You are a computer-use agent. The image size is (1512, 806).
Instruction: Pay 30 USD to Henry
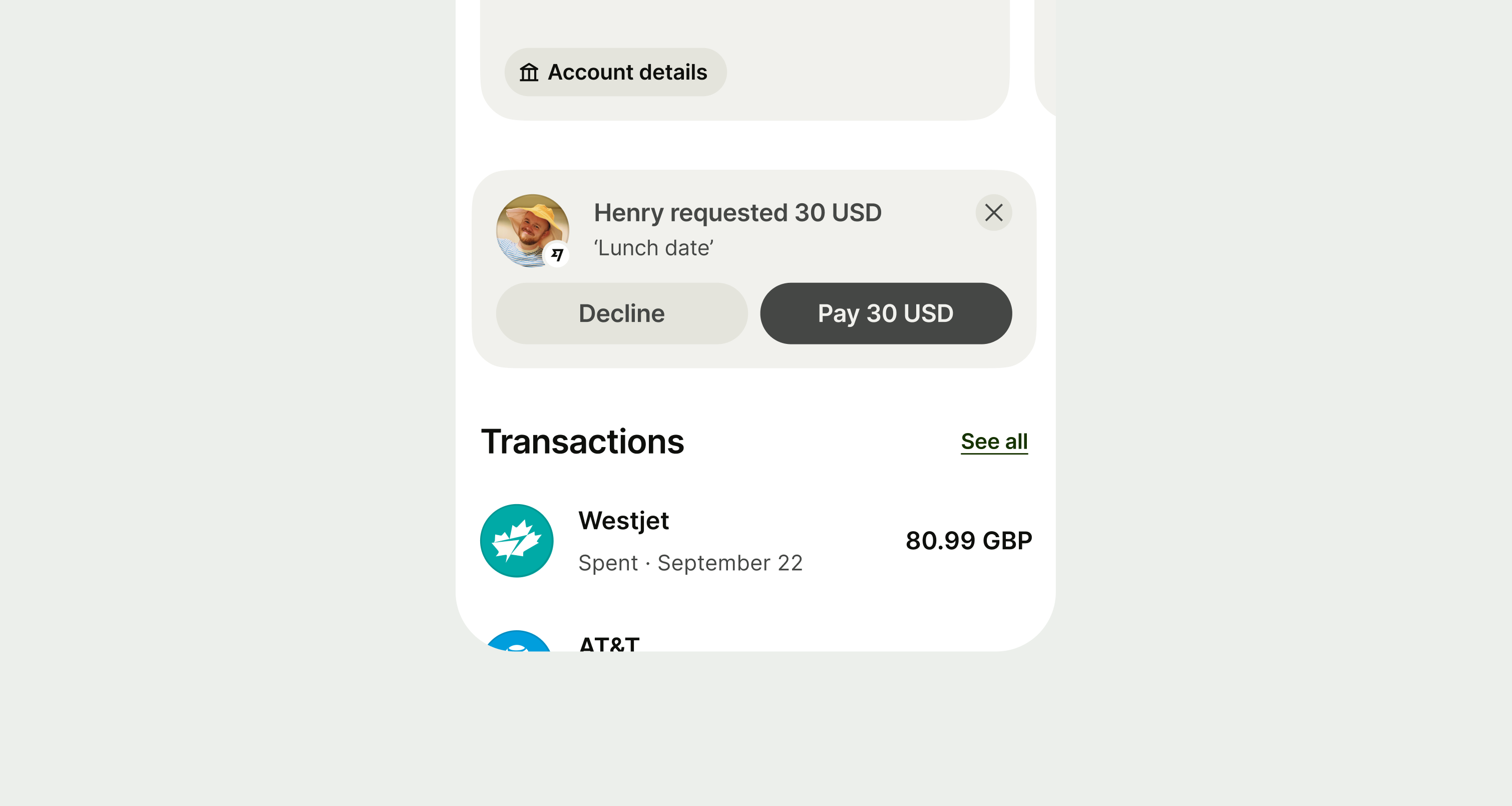click(x=885, y=313)
